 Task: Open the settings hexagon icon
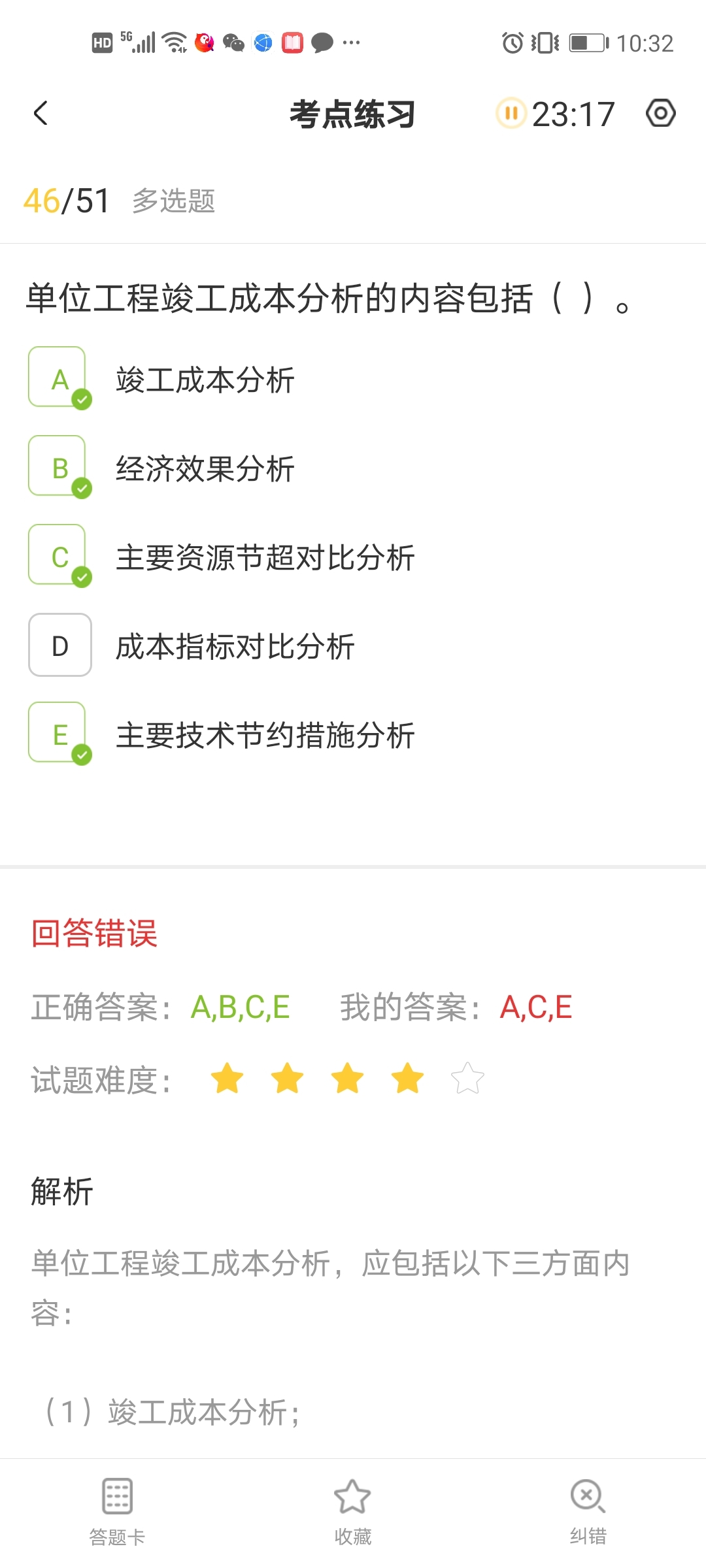pyautogui.click(x=660, y=113)
